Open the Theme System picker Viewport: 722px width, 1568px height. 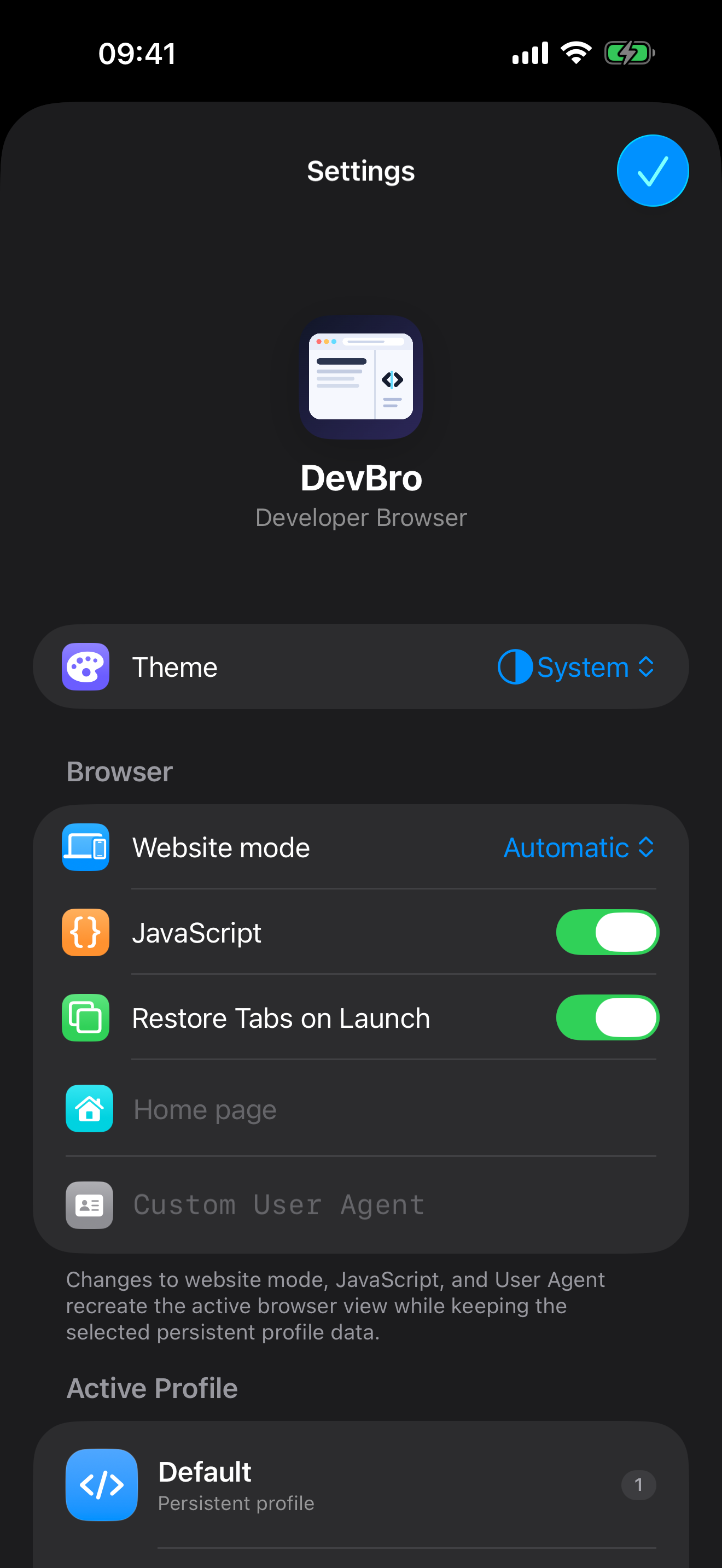[576, 667]
